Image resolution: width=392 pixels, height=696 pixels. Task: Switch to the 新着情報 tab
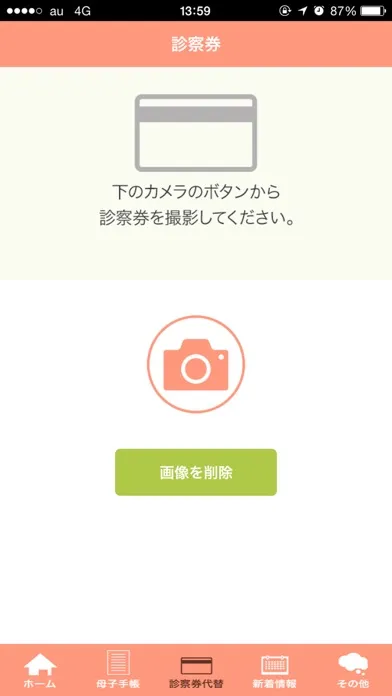274,670
